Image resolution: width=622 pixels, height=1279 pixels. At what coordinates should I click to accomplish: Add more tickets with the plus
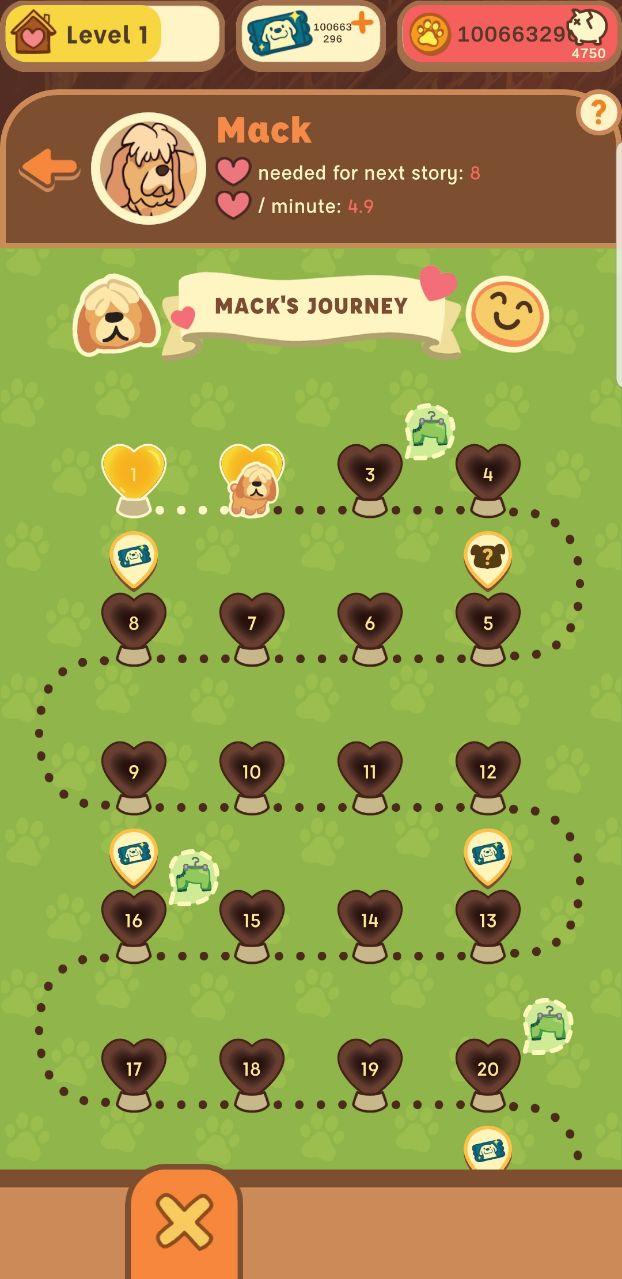[x=362, y=23]
